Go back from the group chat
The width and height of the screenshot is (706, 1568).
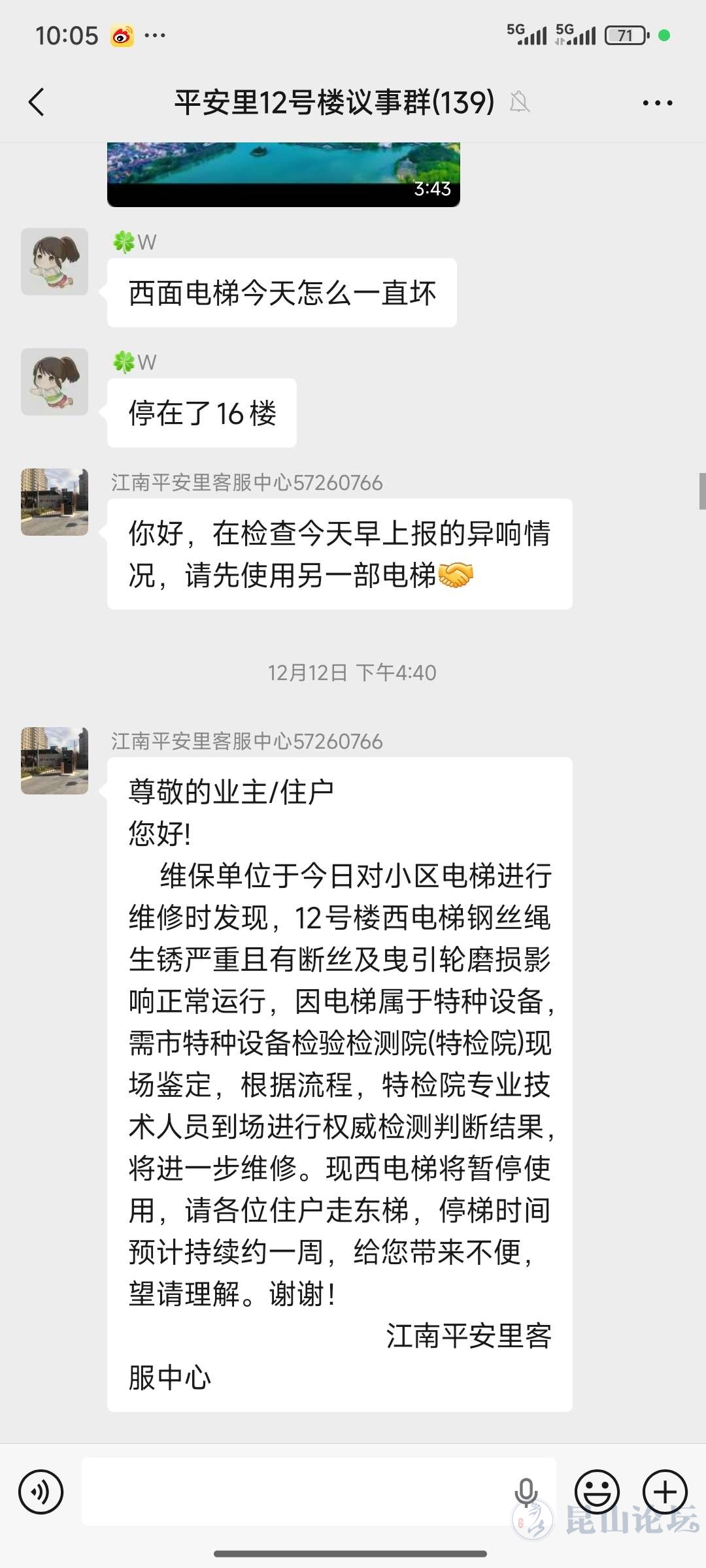37,103
